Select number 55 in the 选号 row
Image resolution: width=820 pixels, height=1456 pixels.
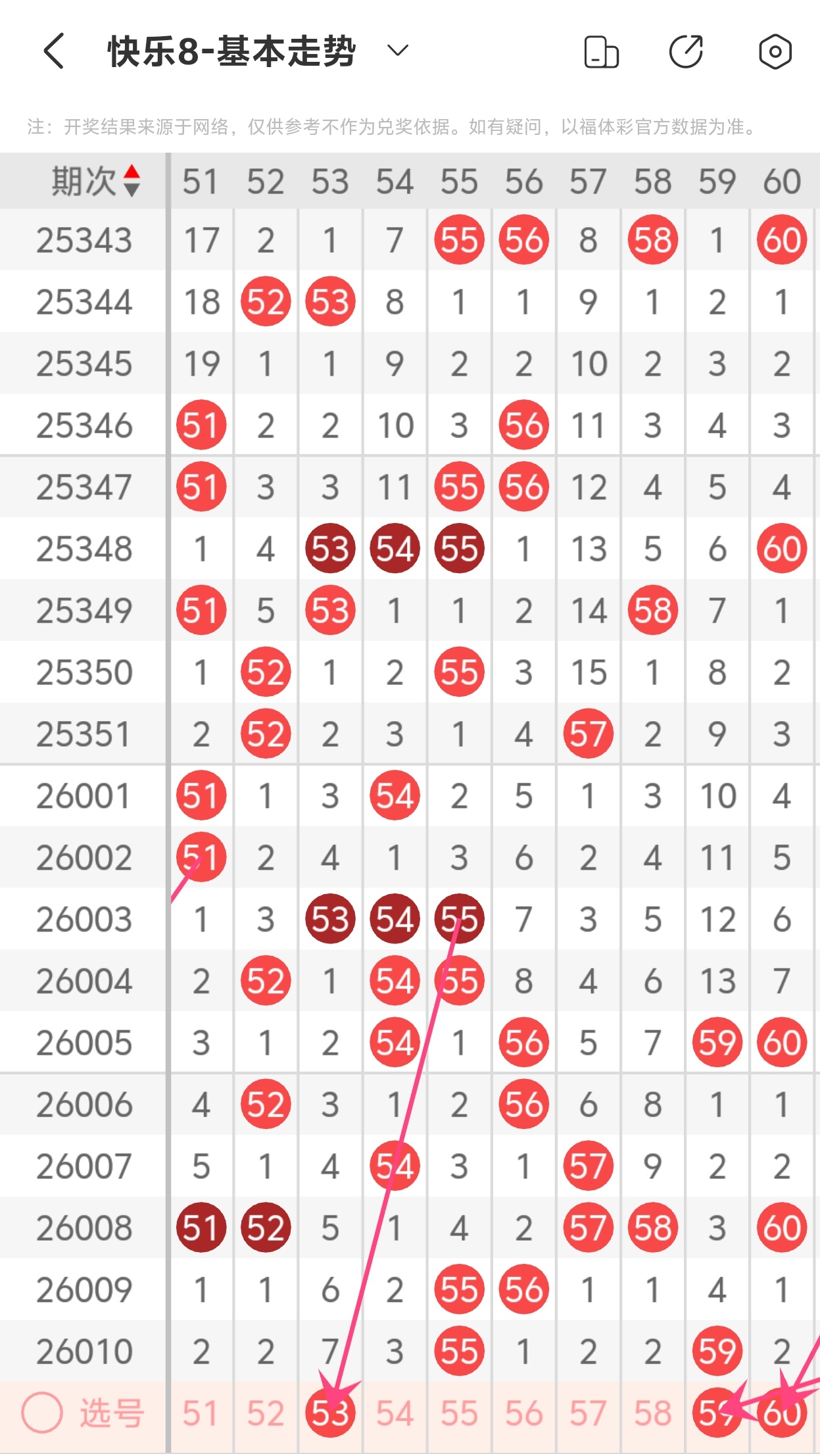click(x=459, y=1413)
